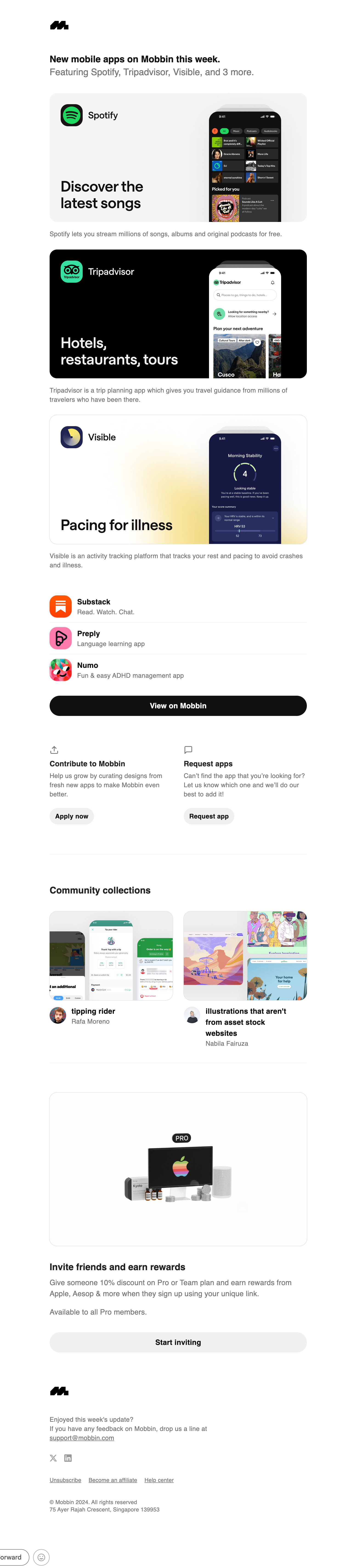Open the Spotify app card
Image resolution: width=356 pixels, height=1568 pixels.
click(x=178, y=158)
